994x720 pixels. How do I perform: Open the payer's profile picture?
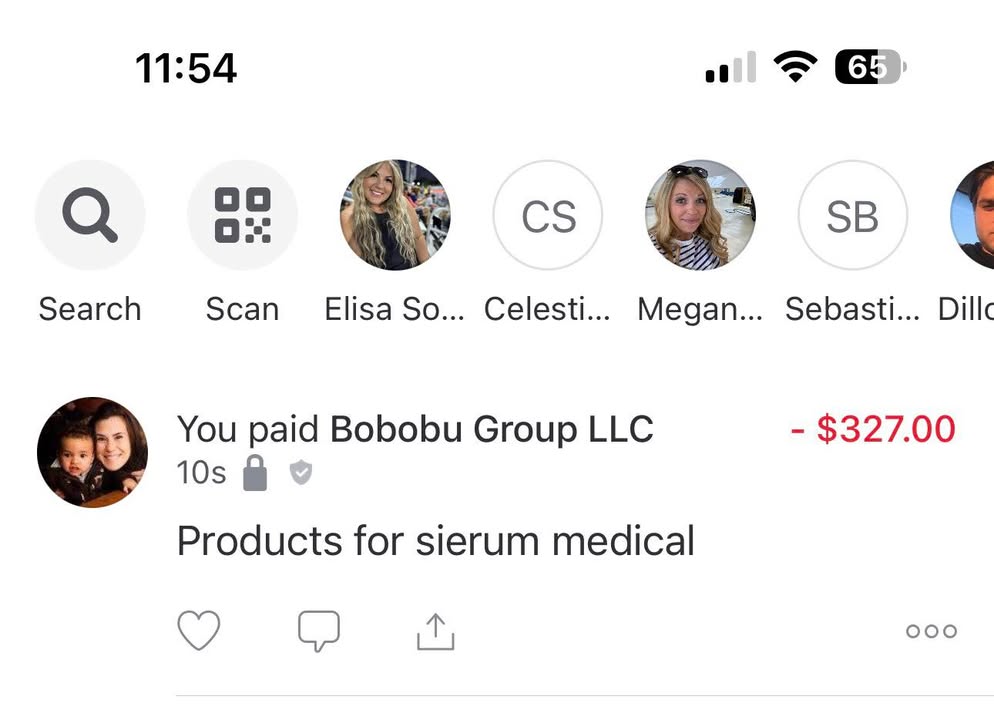(x=93, y=453)
